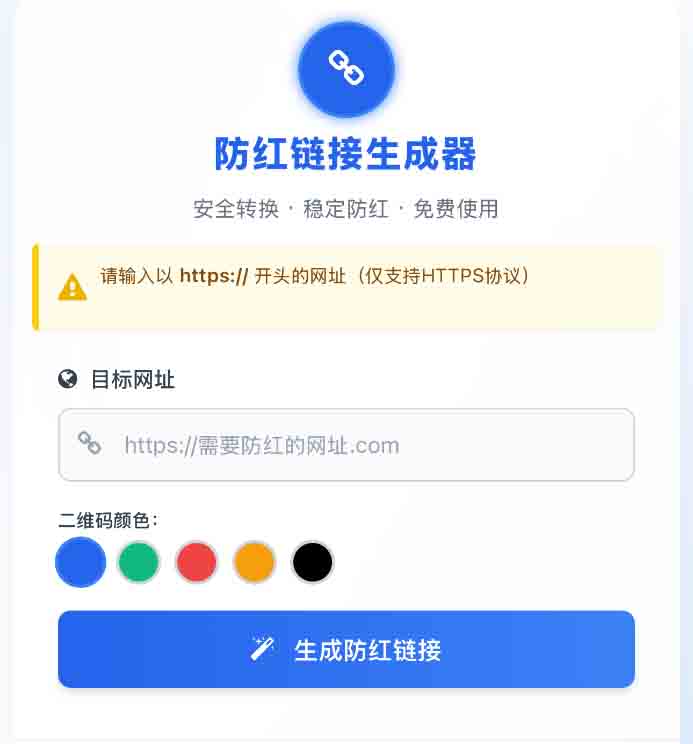Select the orange QR code color
Screen dimensions: 693x744
(x=254, y=562)
